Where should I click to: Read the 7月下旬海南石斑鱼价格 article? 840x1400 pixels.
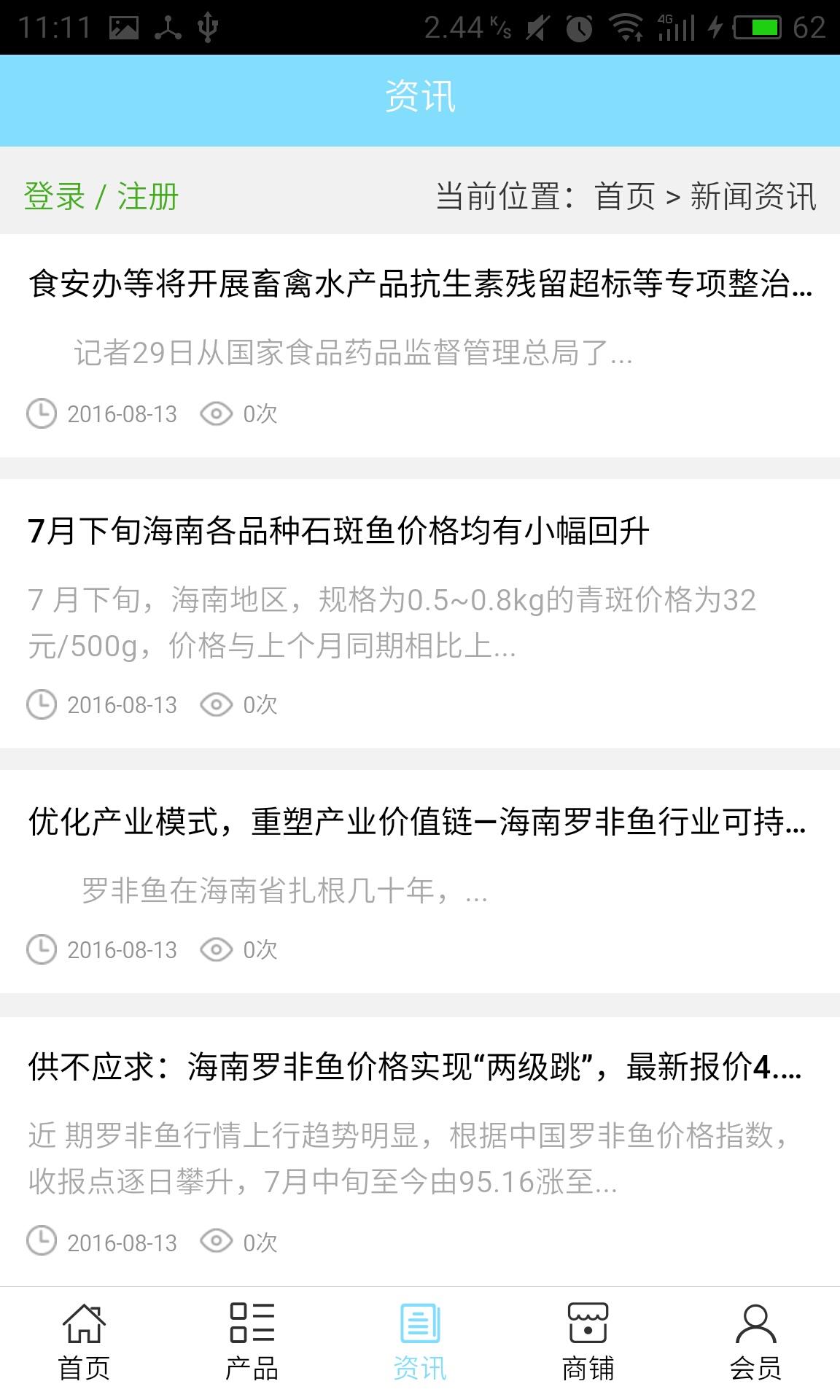coord(338,531)
